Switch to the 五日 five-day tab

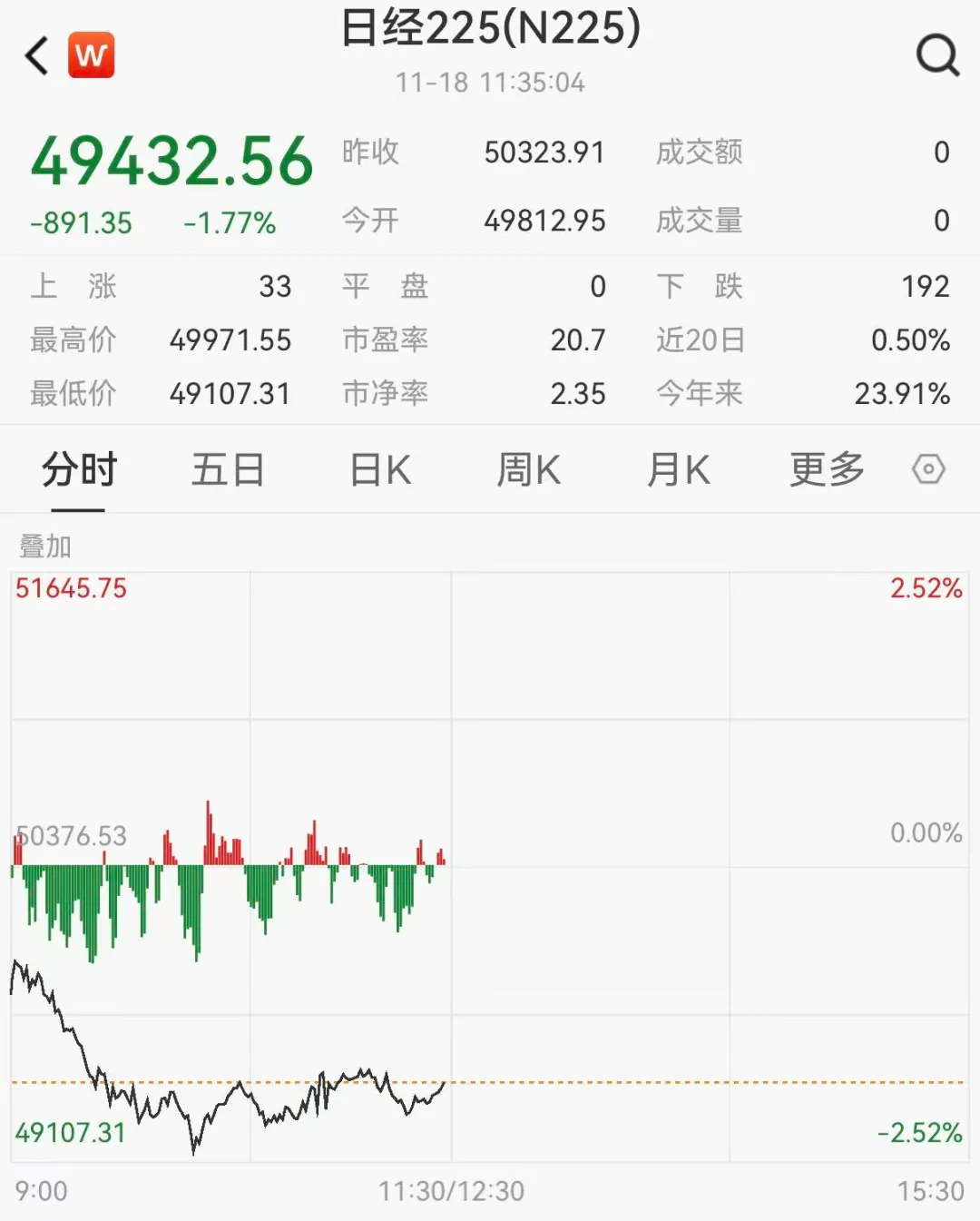230,470
